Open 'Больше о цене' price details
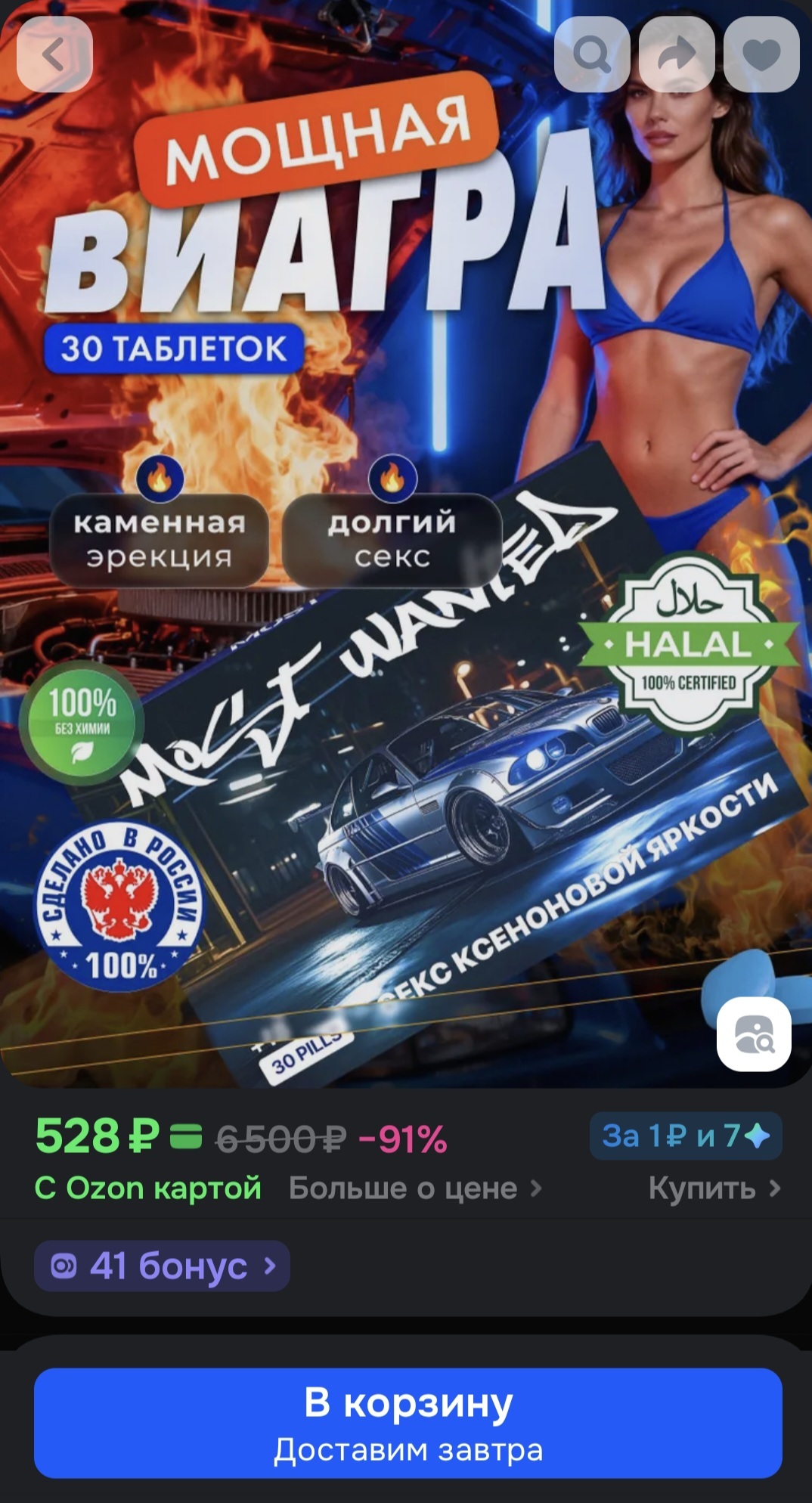The width and height of the screenshot is (812, 1503). click(x=415, y=1188)
